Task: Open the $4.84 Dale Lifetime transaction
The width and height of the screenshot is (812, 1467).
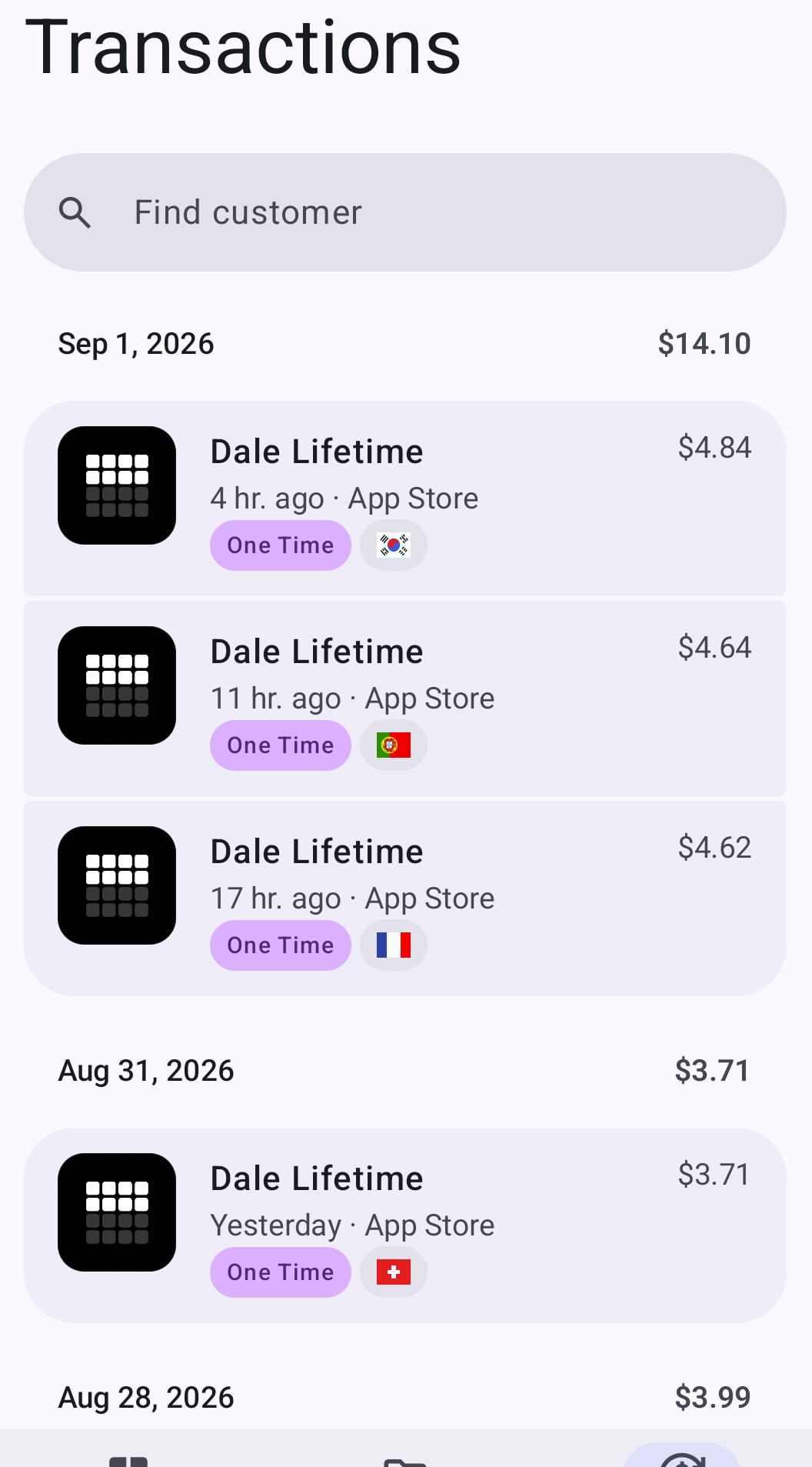Action: (x=405, y=498)
